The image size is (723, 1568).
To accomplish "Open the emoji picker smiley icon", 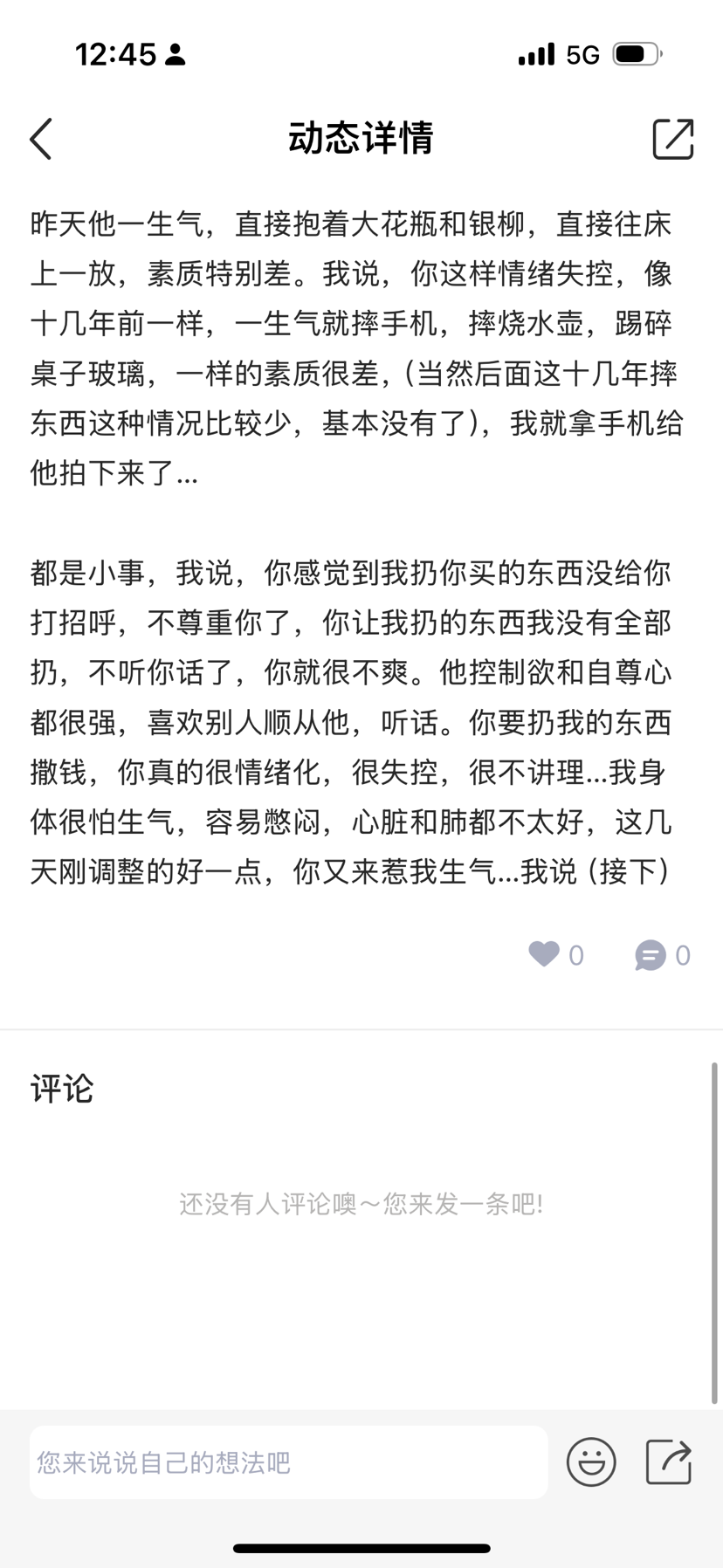I will point(591,1461).
